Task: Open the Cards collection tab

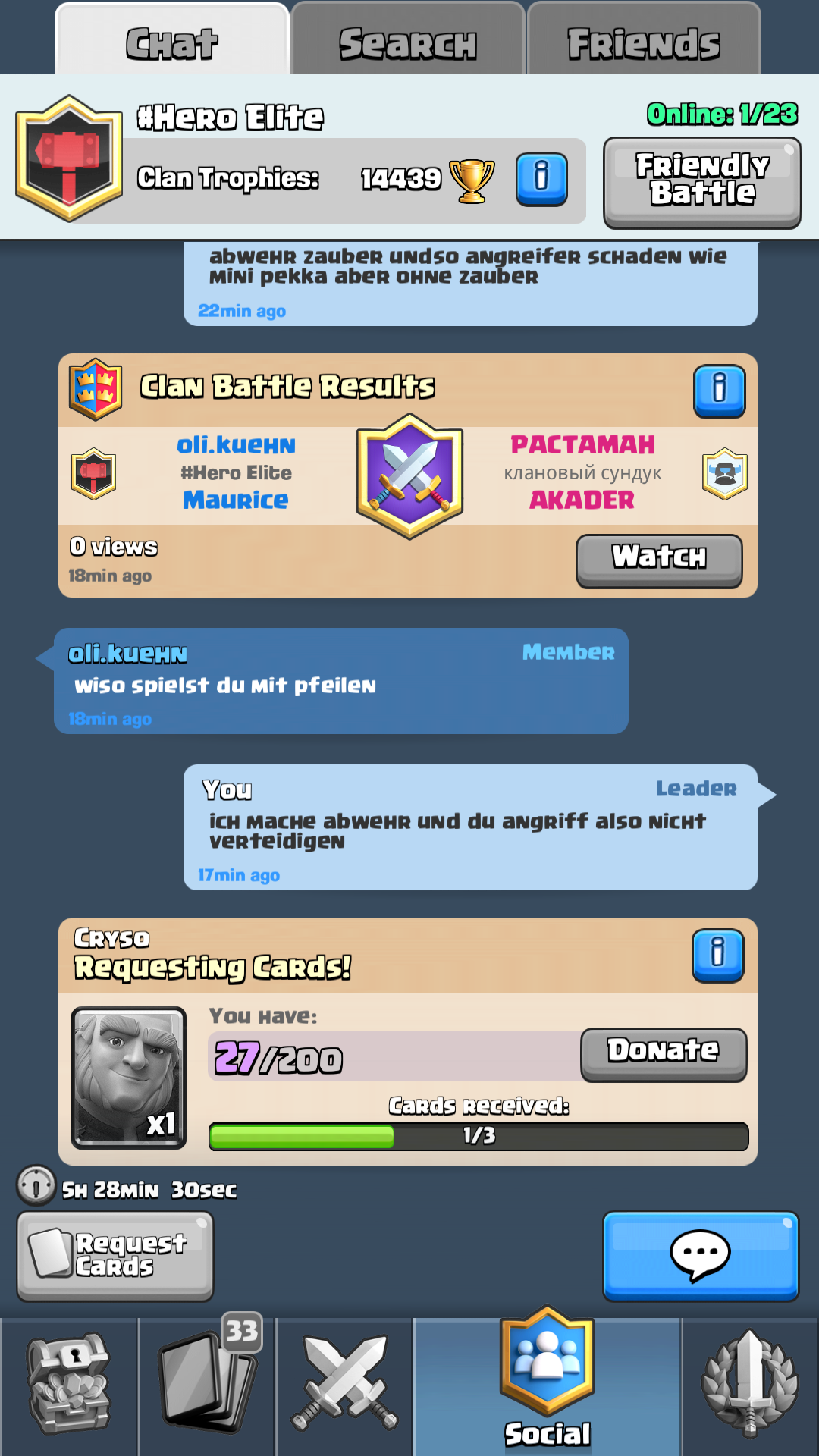Action: click(207, 1384)
